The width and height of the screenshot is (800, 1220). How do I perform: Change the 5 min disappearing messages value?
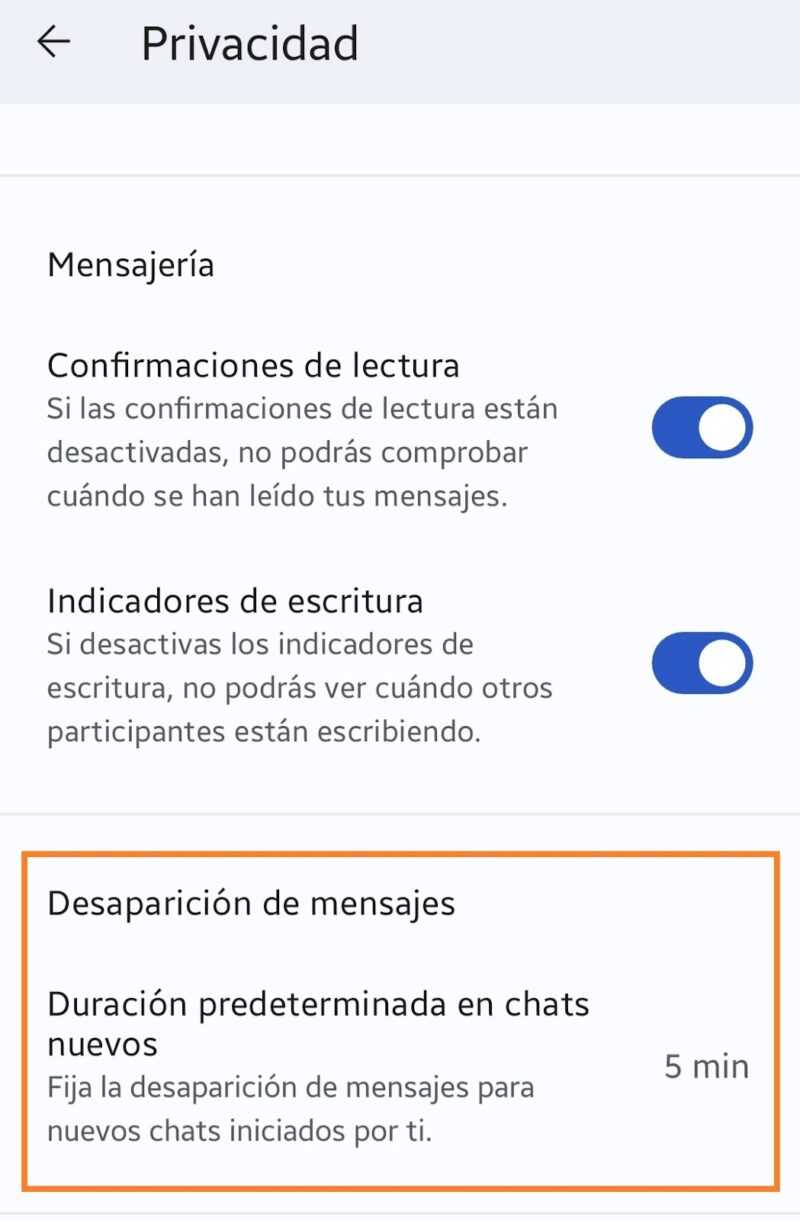coord(706,1067)
